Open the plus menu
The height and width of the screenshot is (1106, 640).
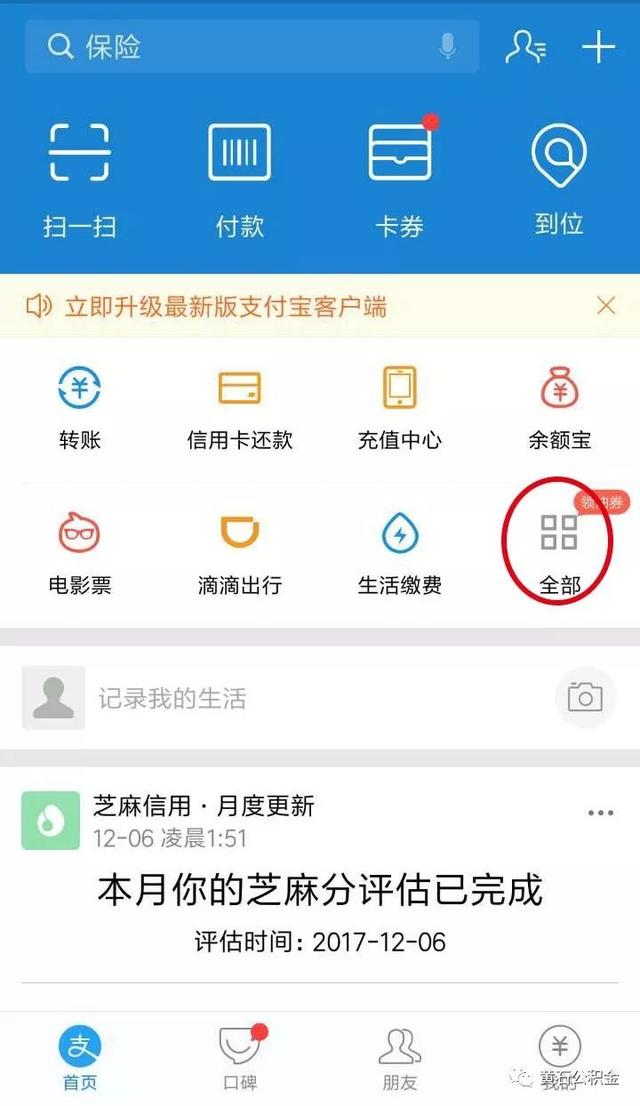pyautogui.click(x=598, y=47)
